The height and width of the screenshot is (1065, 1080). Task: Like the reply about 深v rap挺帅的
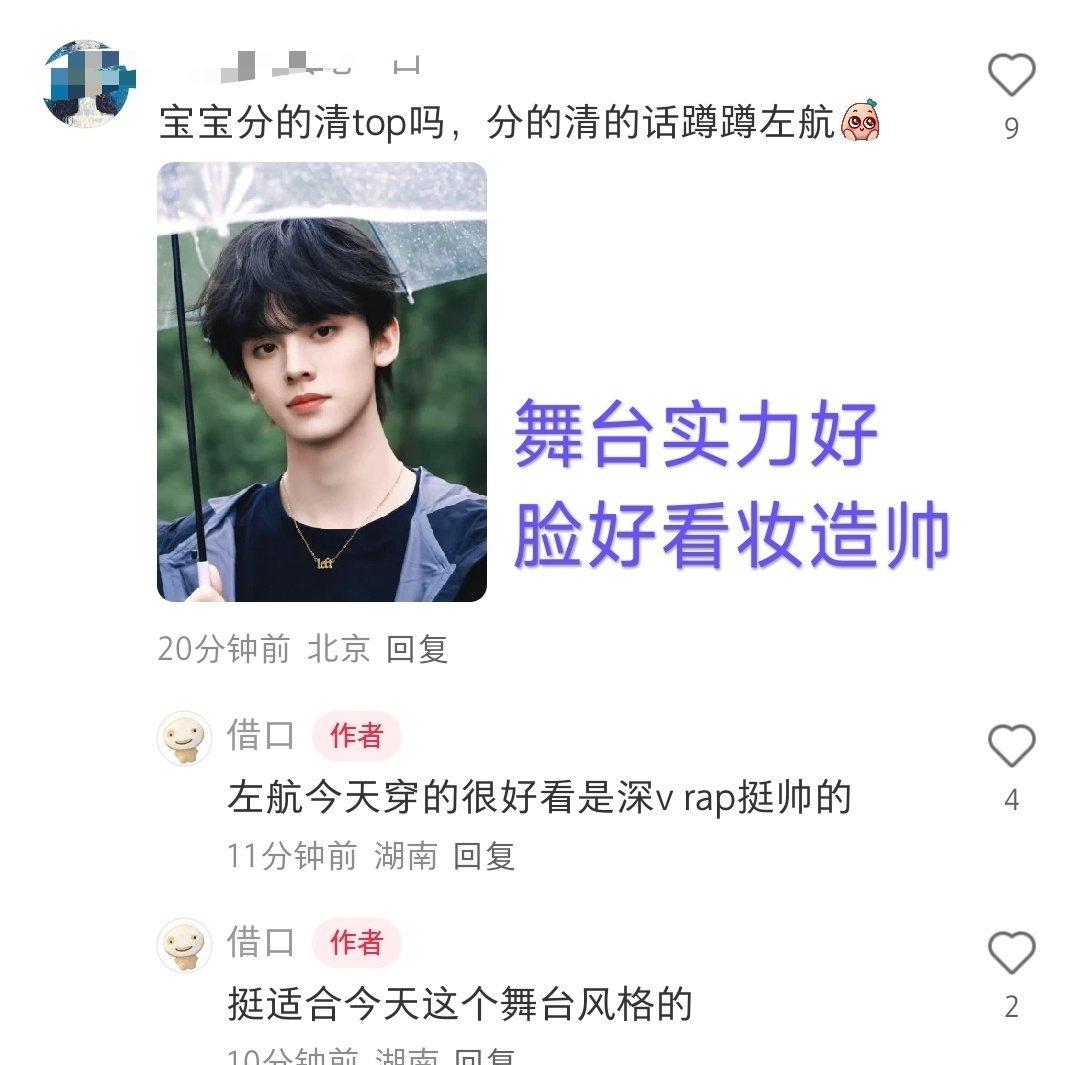coord(1011,747)
